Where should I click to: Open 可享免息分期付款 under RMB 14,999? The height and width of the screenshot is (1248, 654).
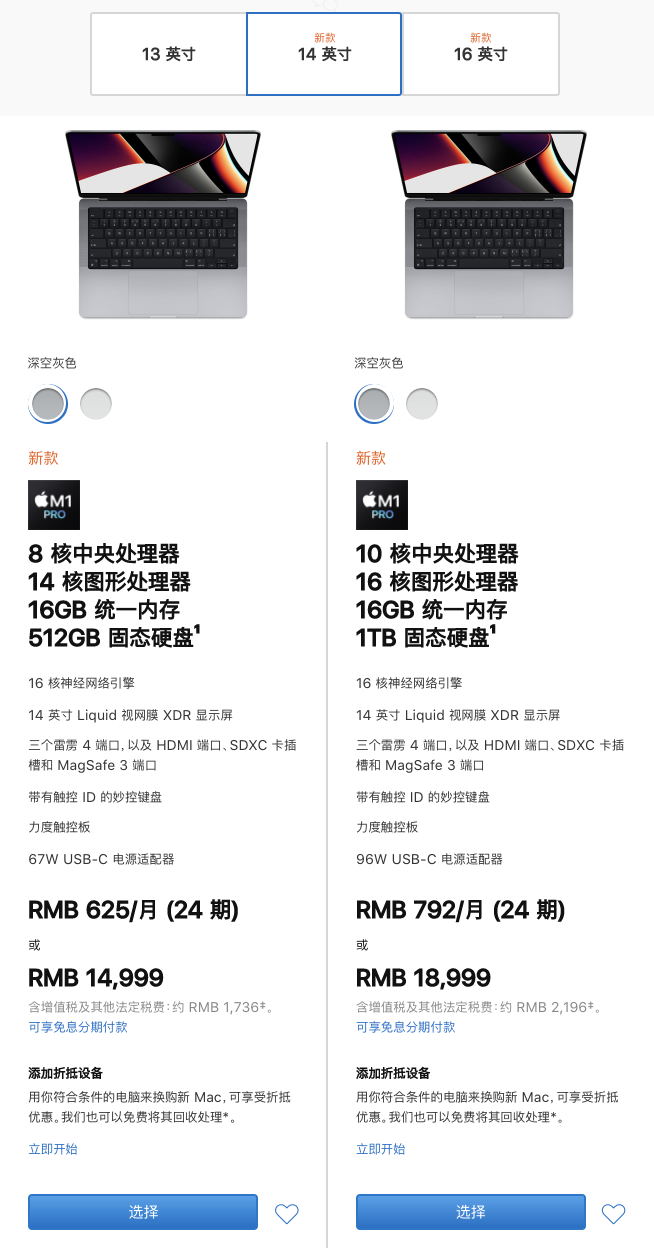coord(78,1027)
